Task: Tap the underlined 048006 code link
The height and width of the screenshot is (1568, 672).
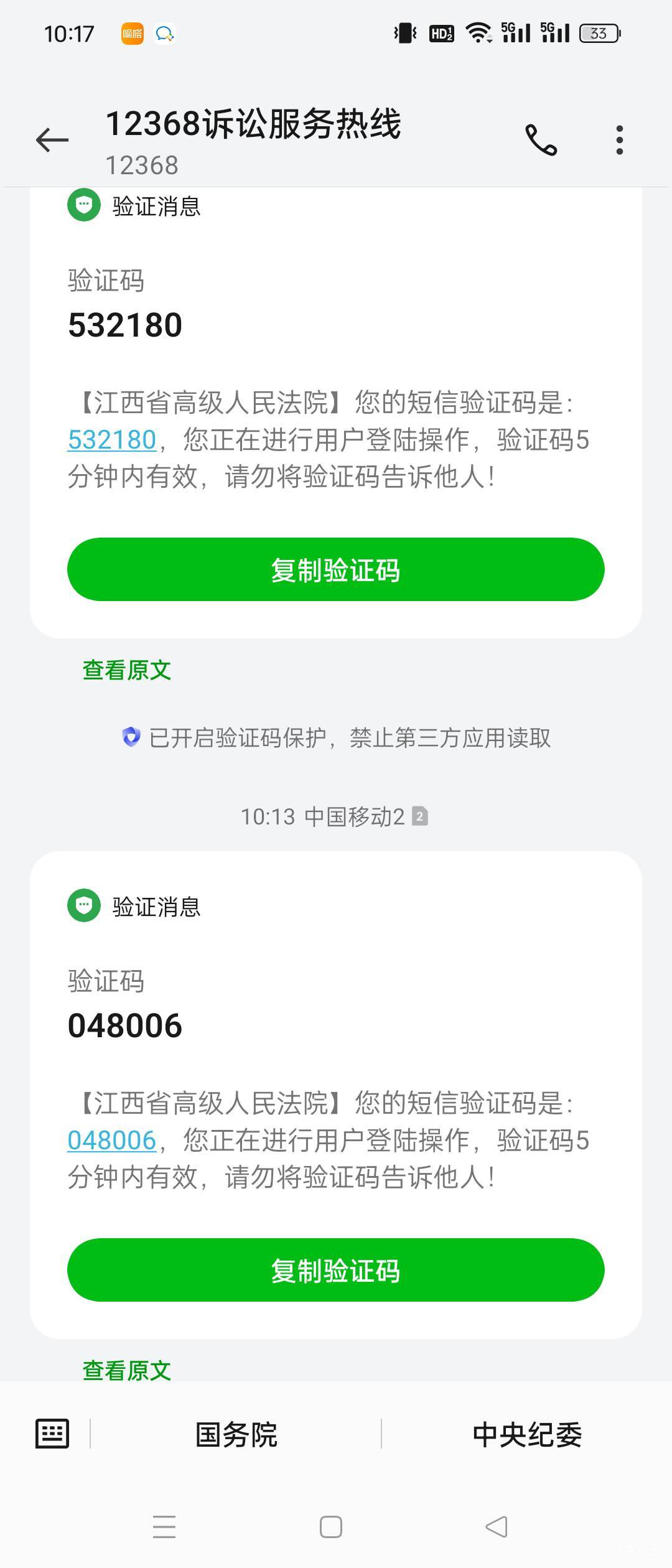Action: (x=112, y=1141)
